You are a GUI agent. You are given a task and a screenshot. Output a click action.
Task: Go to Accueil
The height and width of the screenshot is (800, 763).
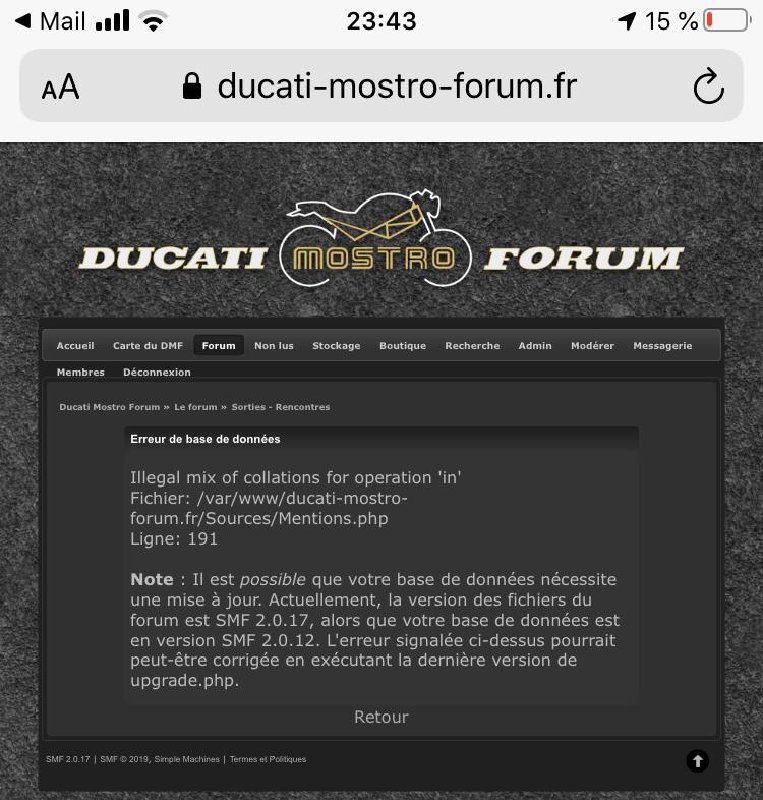75,346
